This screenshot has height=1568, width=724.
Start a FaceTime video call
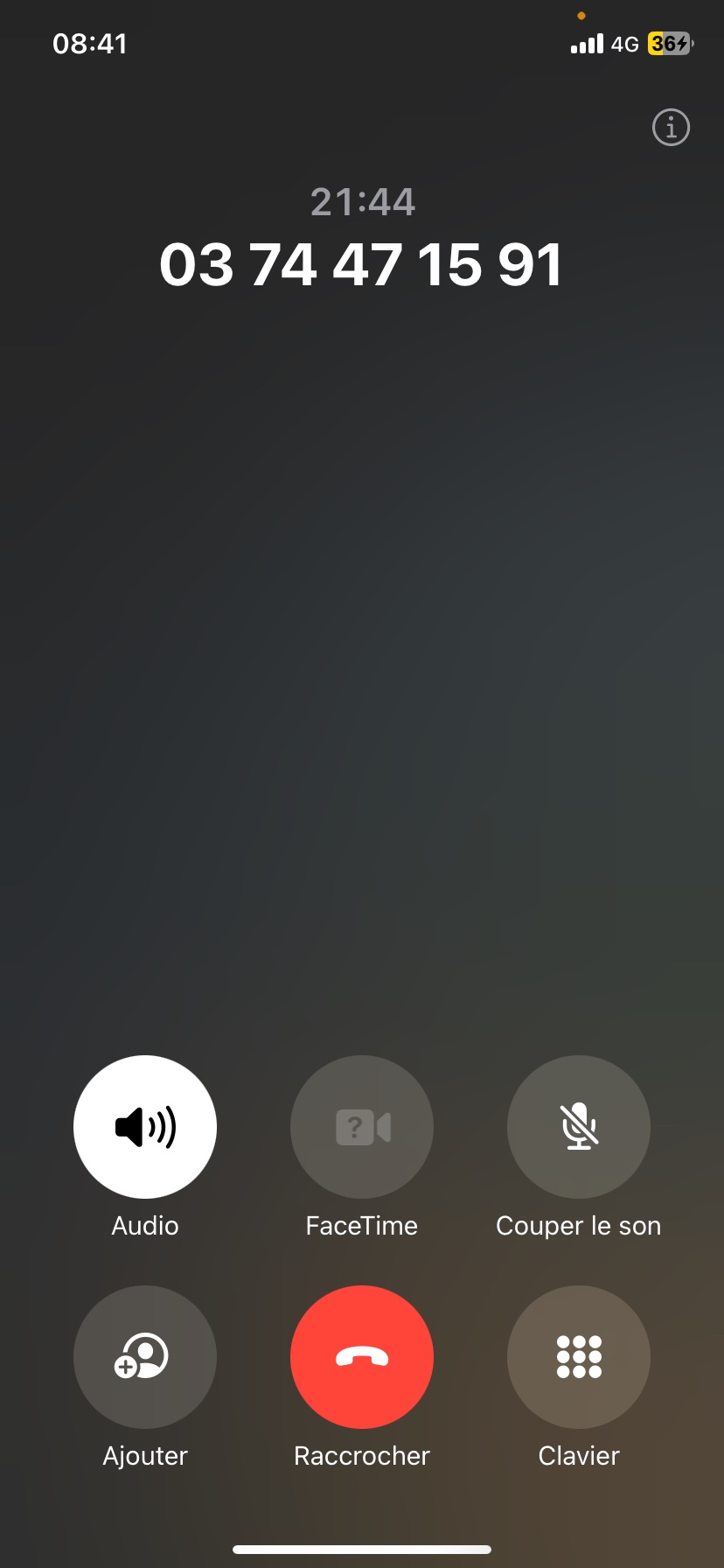coord(362,1126)
